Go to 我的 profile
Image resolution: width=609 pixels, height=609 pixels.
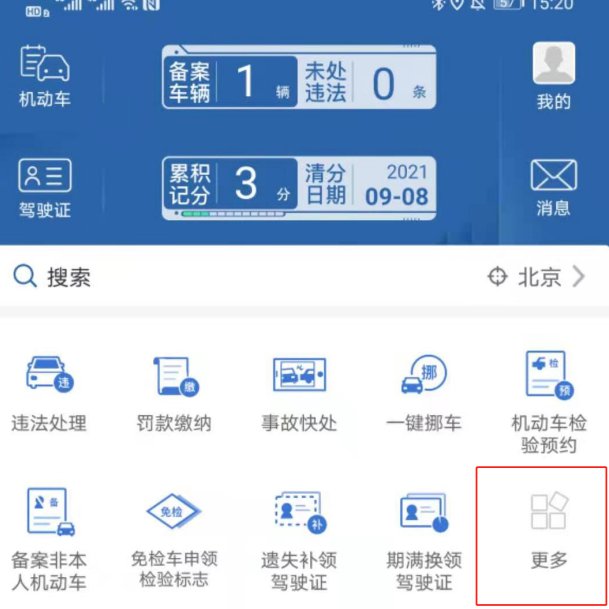click(x=553, y=75)
